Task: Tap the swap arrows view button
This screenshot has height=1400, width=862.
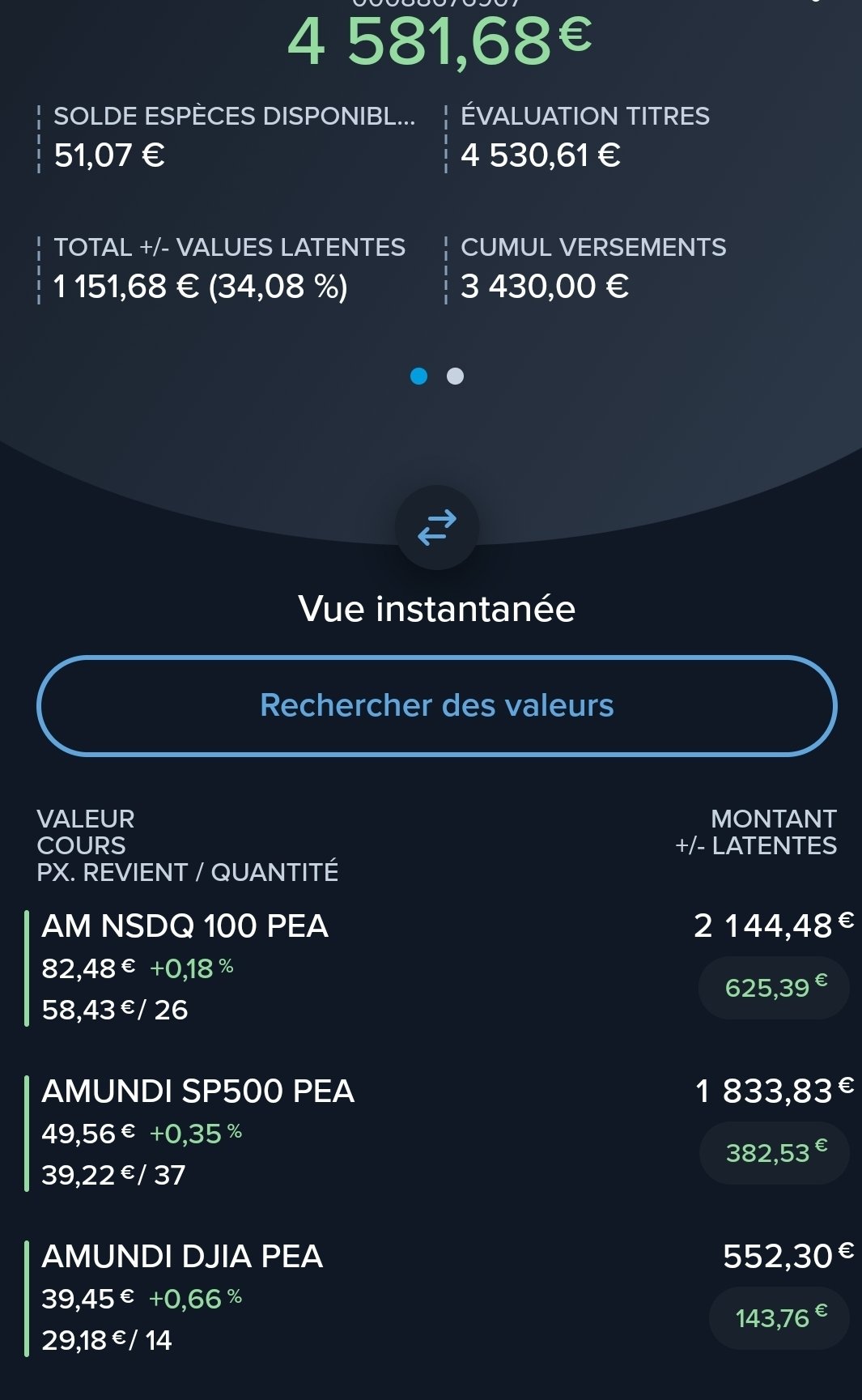Action: tap(437, 528)
